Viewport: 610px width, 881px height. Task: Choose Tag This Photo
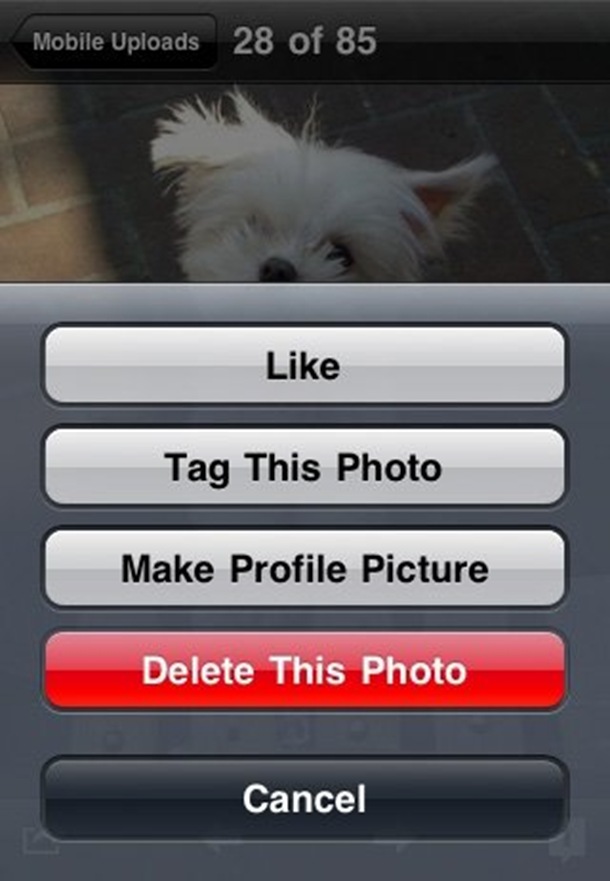click(304, 468)
